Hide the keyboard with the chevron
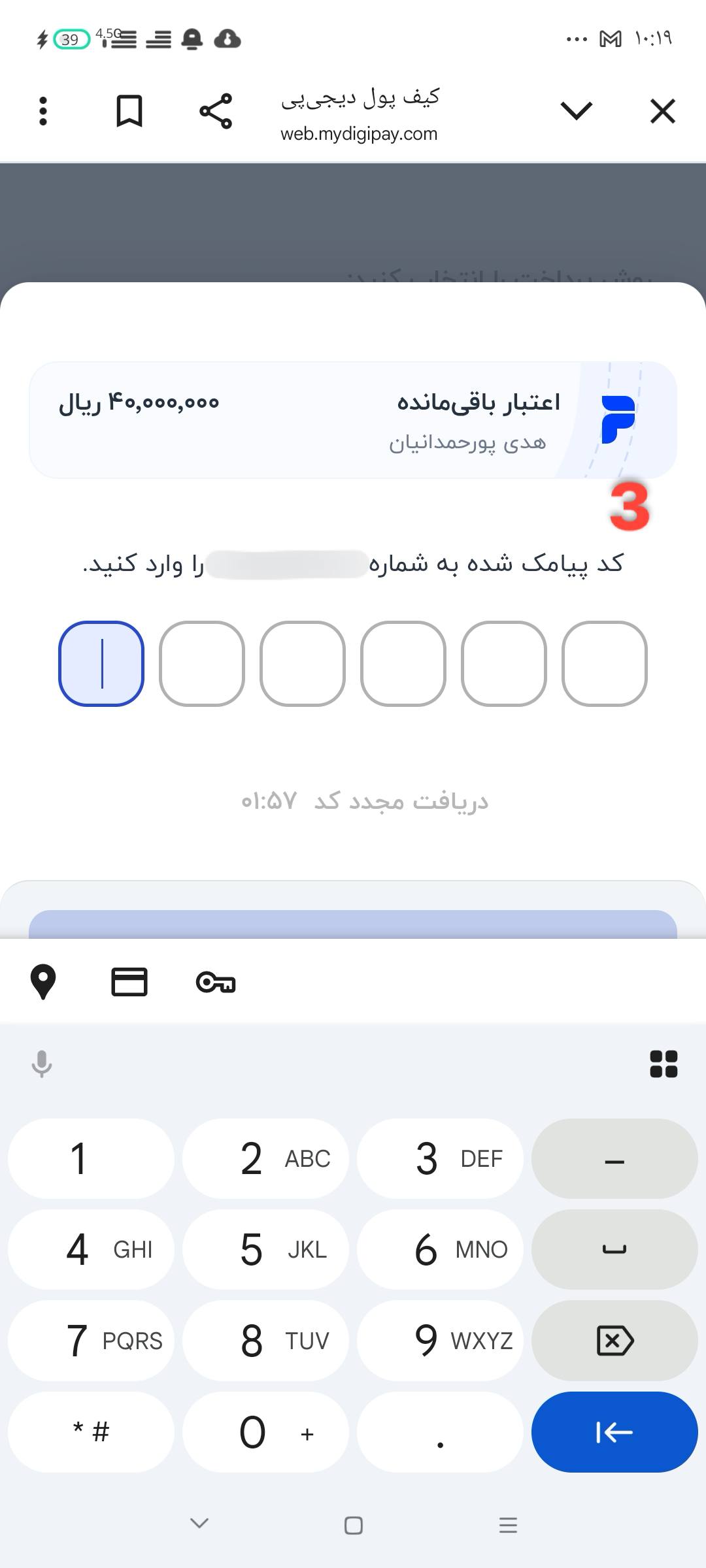This screenshot has width=706, height=1568. [199, 1526]
